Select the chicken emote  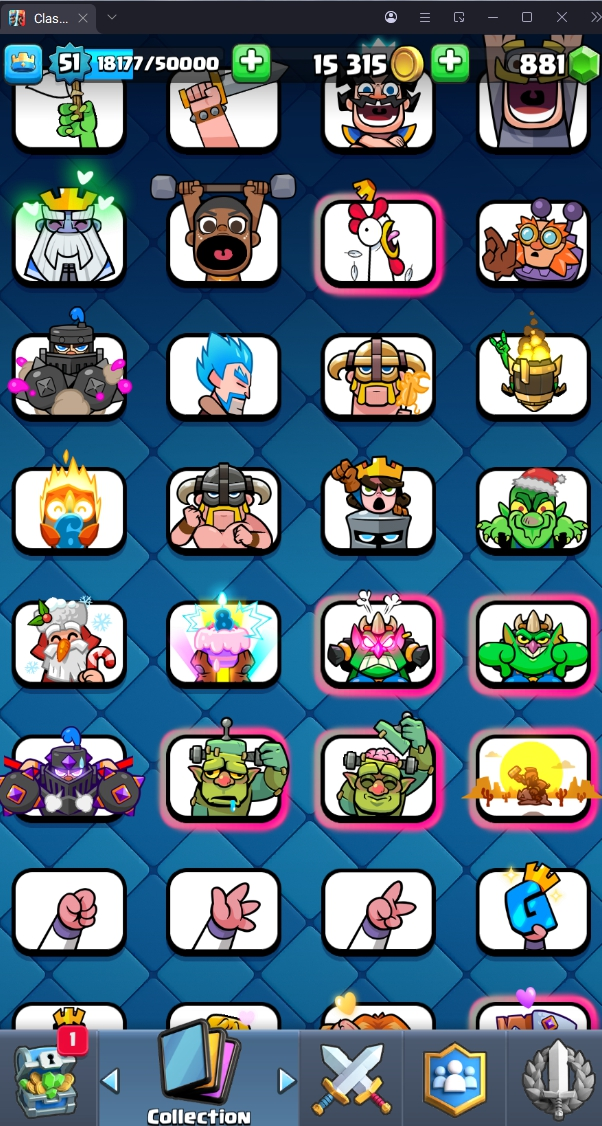379,240
